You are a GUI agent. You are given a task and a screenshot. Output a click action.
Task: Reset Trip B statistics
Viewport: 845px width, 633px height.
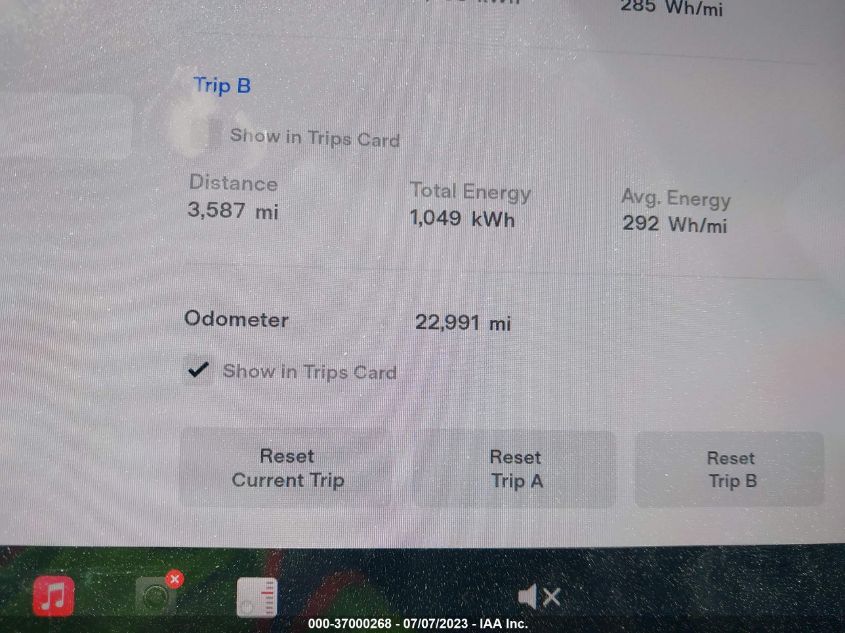click(731, 469)
